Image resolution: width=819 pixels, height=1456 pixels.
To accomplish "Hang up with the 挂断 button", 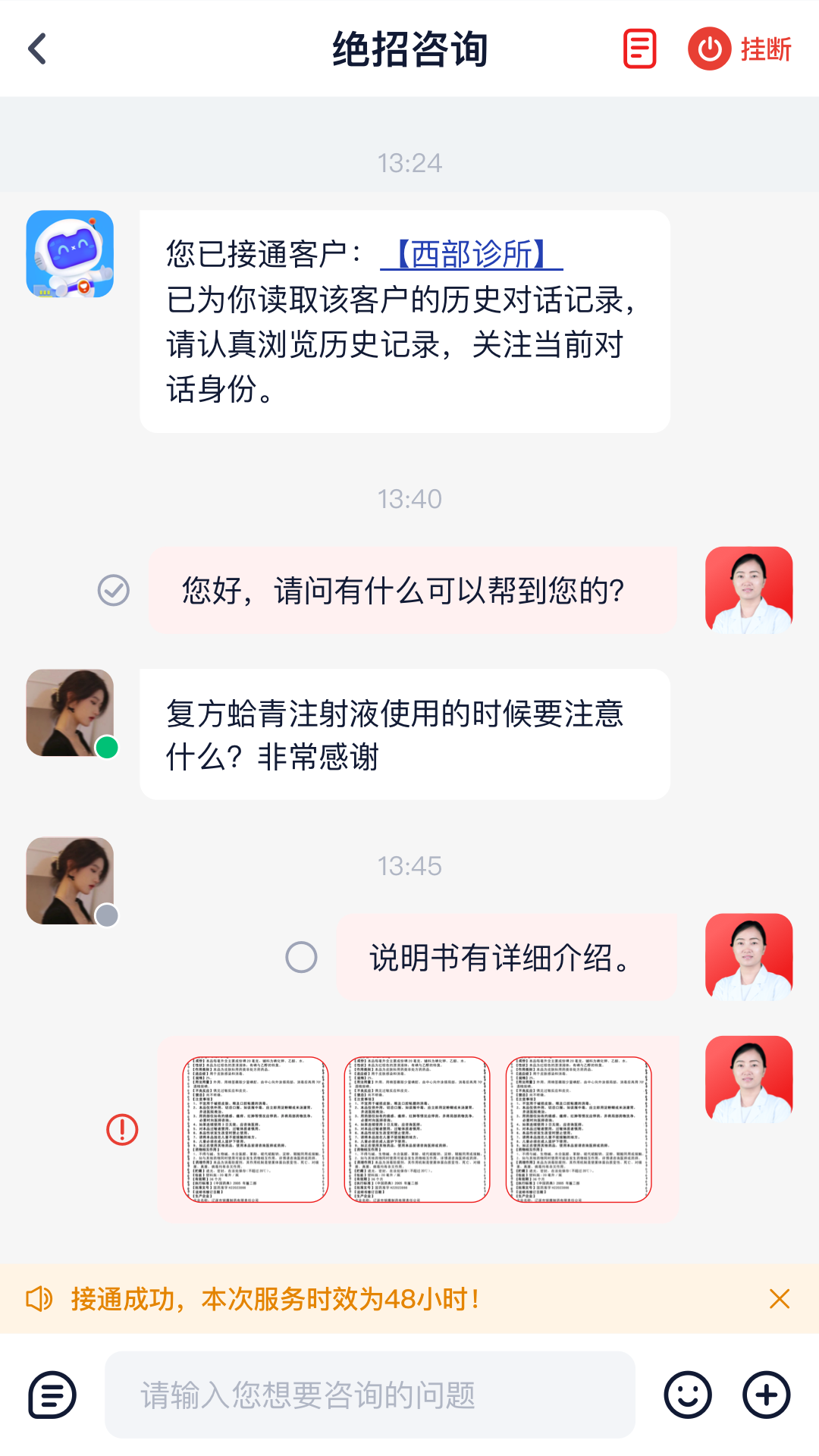I will pyautogui.click(x=740, y=49).
